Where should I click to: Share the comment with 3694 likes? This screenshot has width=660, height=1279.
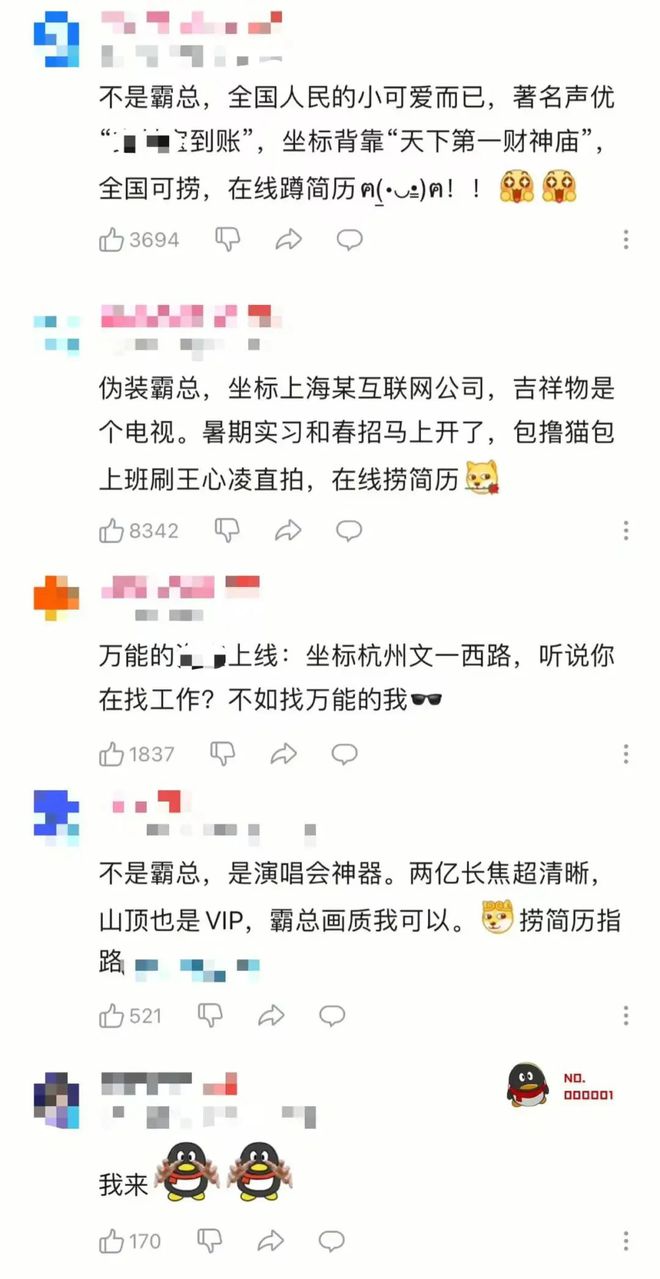pyautogui.click(x=289, y=240)
